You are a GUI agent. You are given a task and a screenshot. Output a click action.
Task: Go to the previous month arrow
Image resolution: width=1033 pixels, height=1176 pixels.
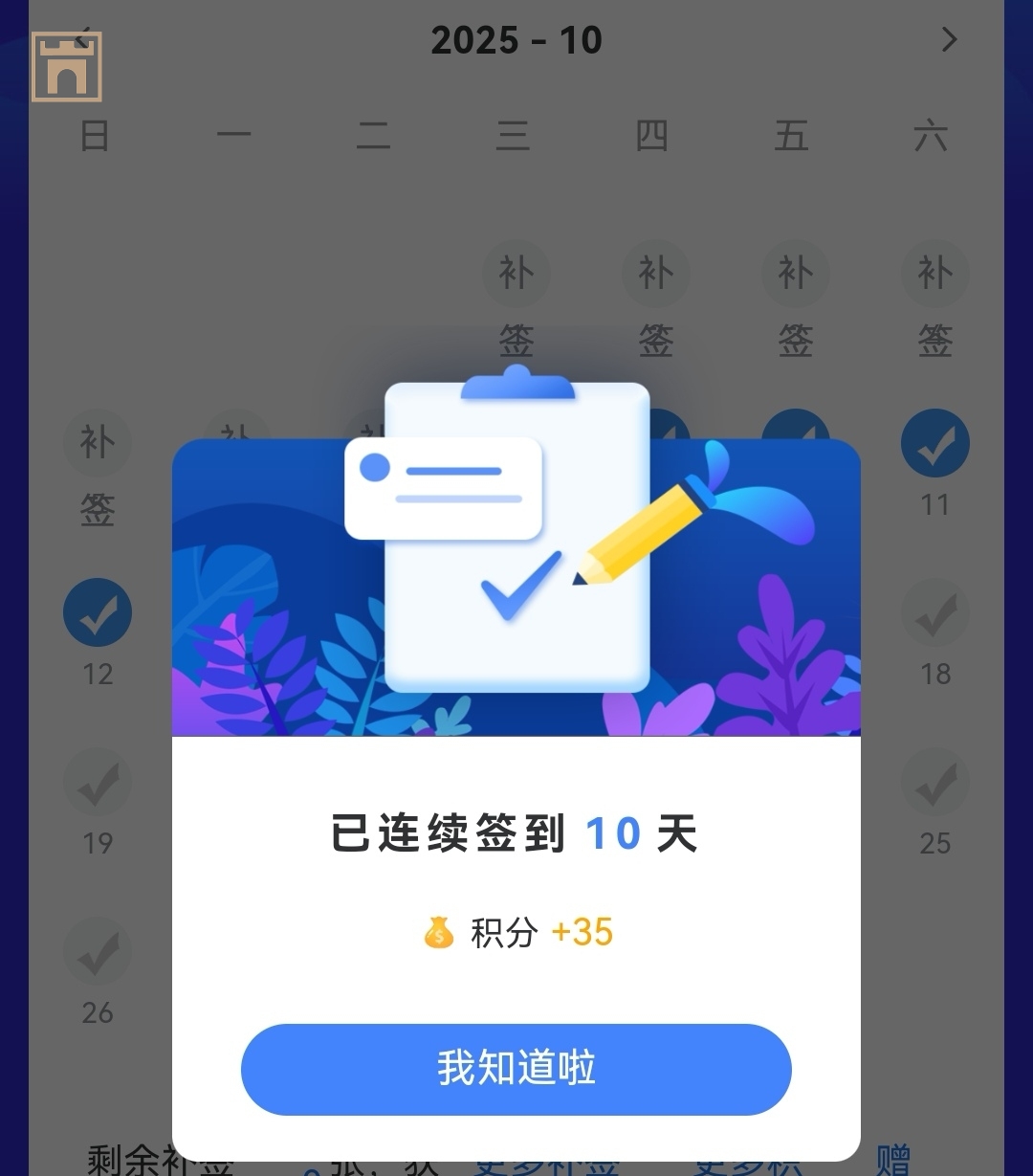84,38
